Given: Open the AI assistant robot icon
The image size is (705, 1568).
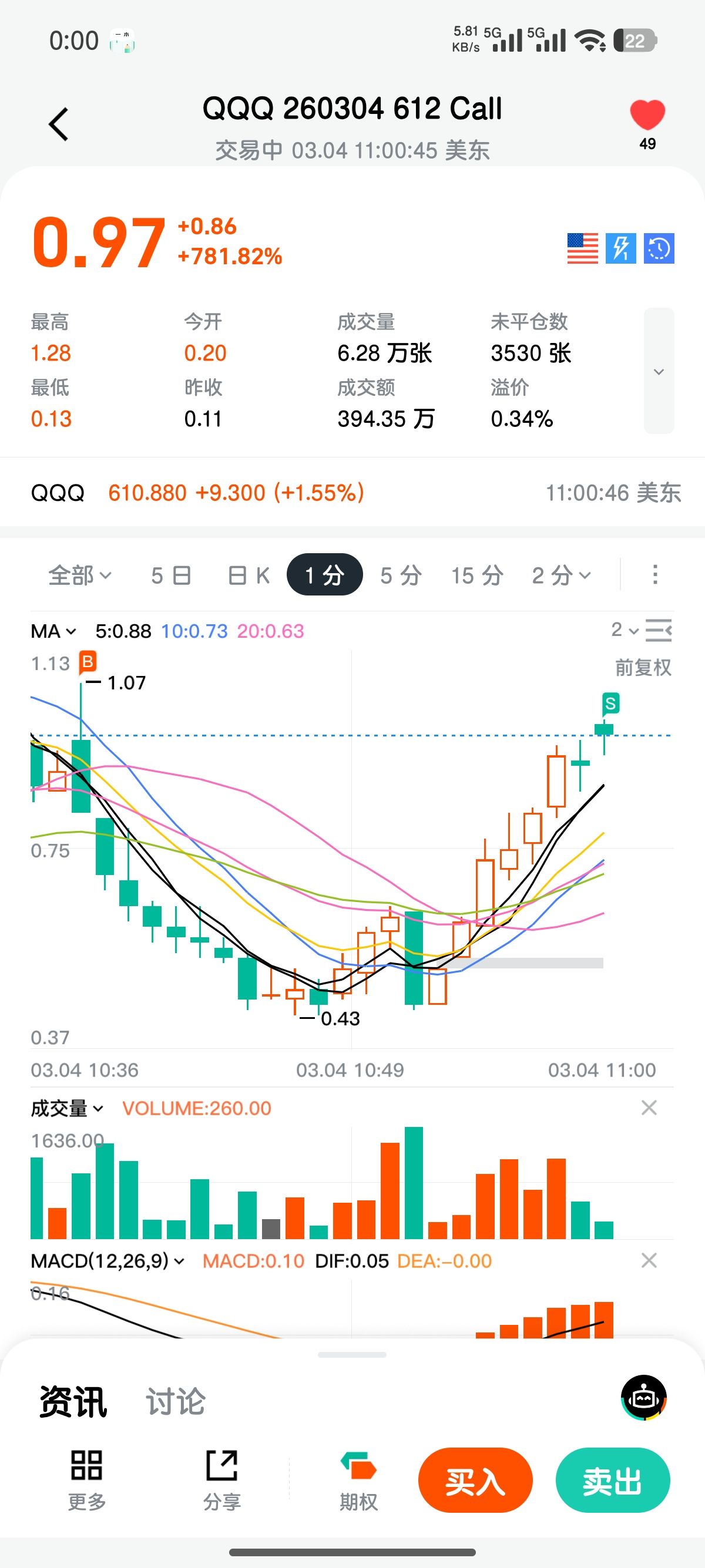Looking at the screenshot, I should 643,1398.
